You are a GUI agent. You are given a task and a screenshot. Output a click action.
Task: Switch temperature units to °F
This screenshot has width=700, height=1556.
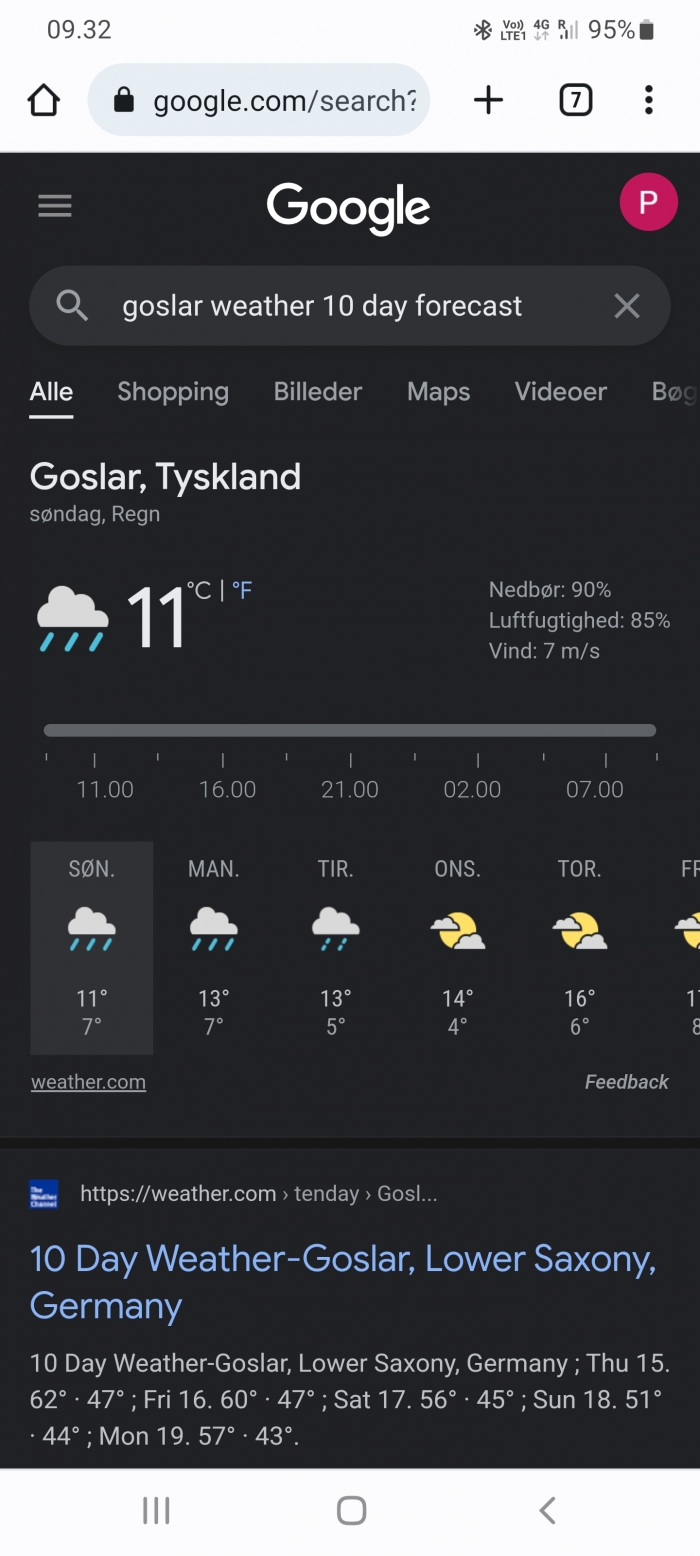(242, 591)
